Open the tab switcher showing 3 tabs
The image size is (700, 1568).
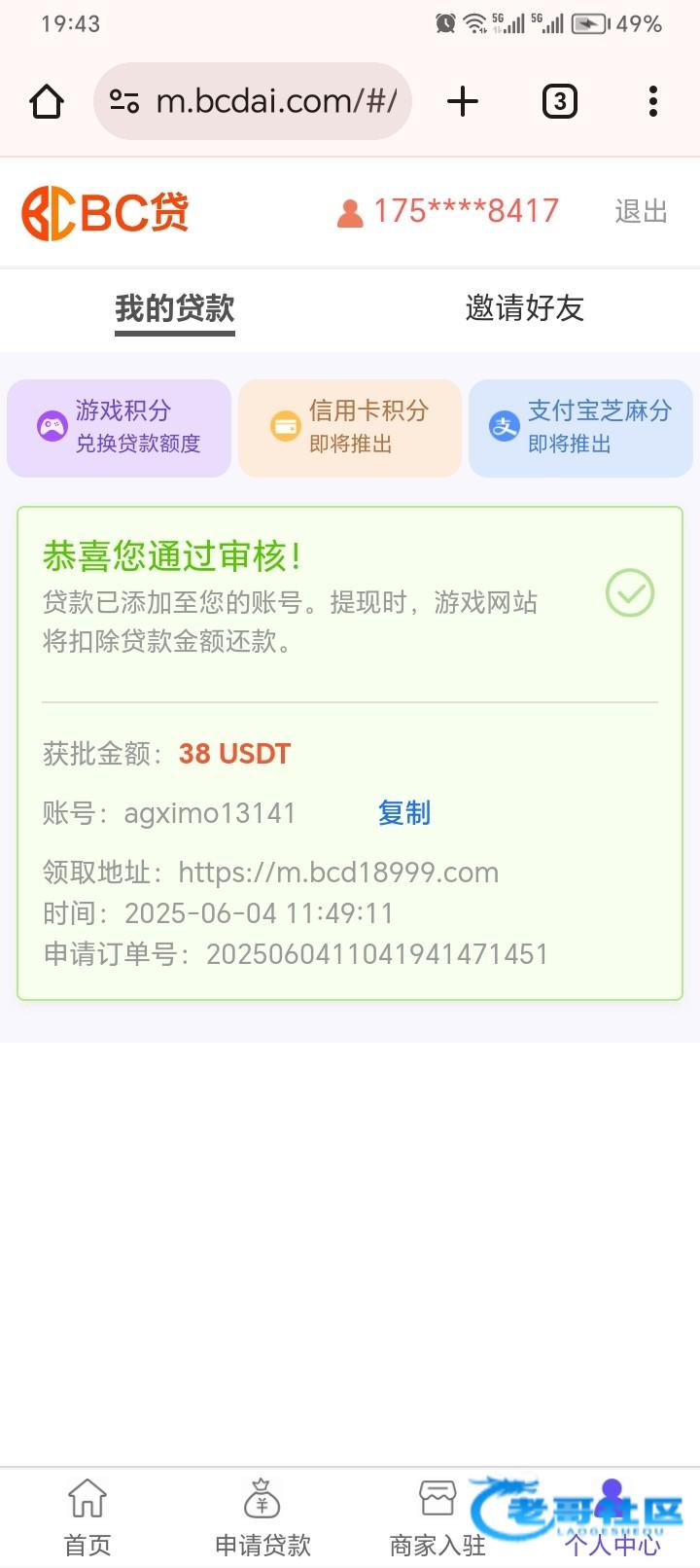pos(559,101)
